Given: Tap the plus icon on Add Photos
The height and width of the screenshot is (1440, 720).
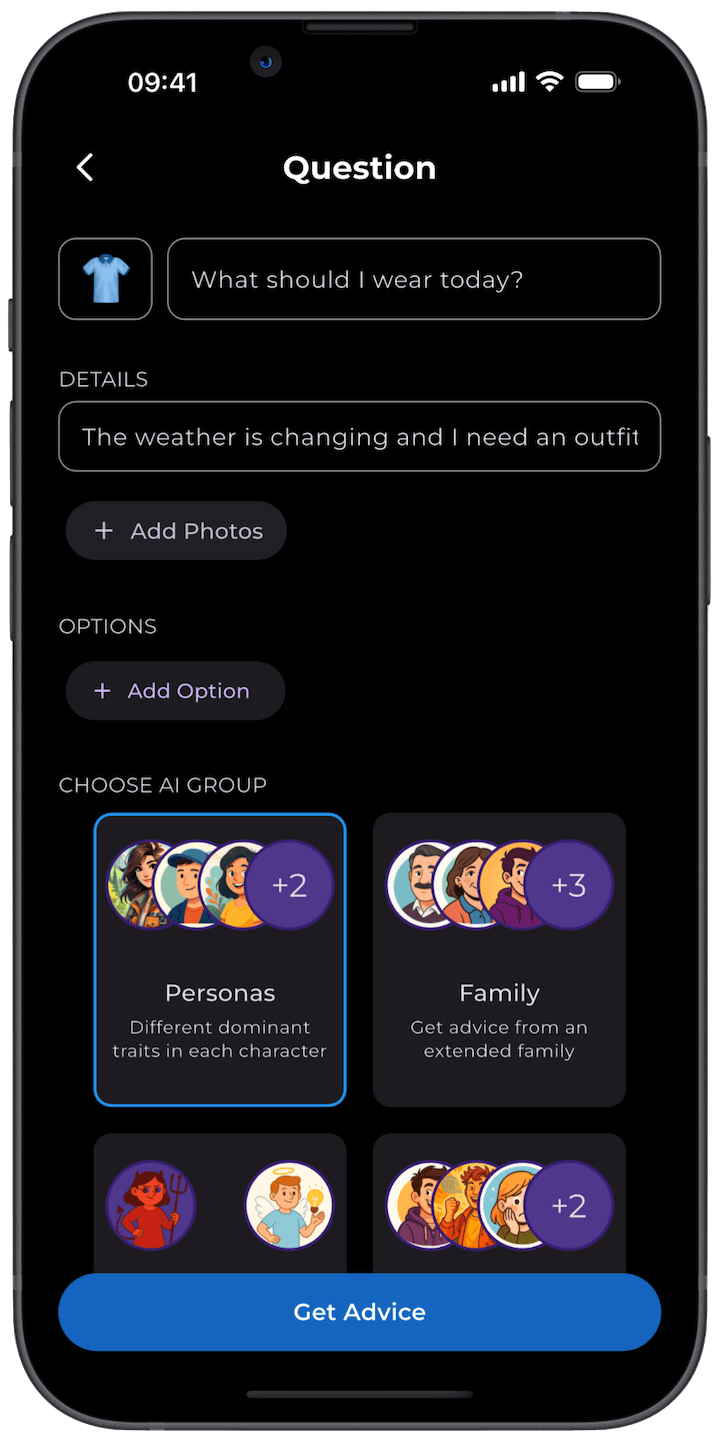Looking at the screenshot, I should click(x=104, y=531).
